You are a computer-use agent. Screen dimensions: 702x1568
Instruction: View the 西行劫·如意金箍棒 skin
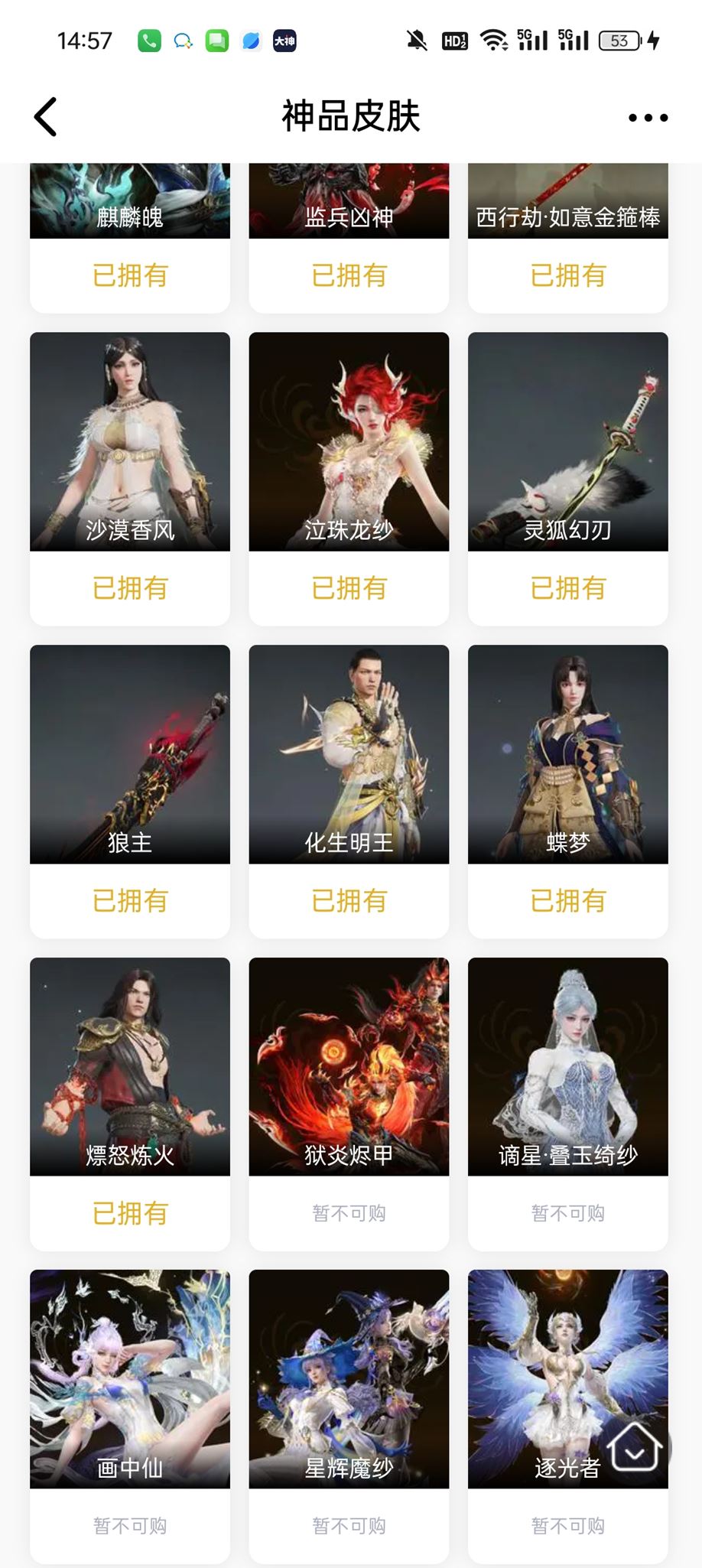point(568,238)
